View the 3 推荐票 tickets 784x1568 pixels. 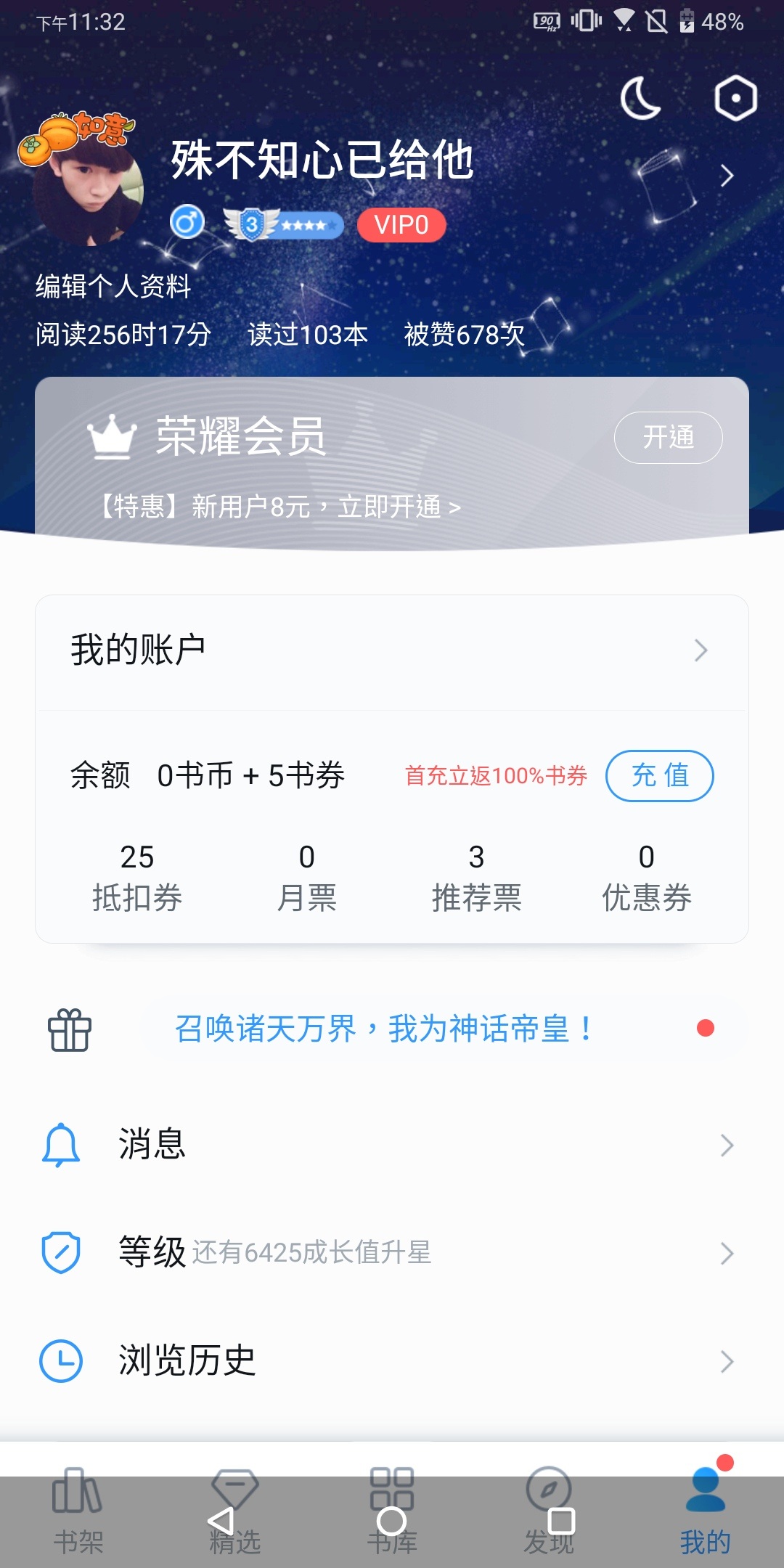click(476, 877)
